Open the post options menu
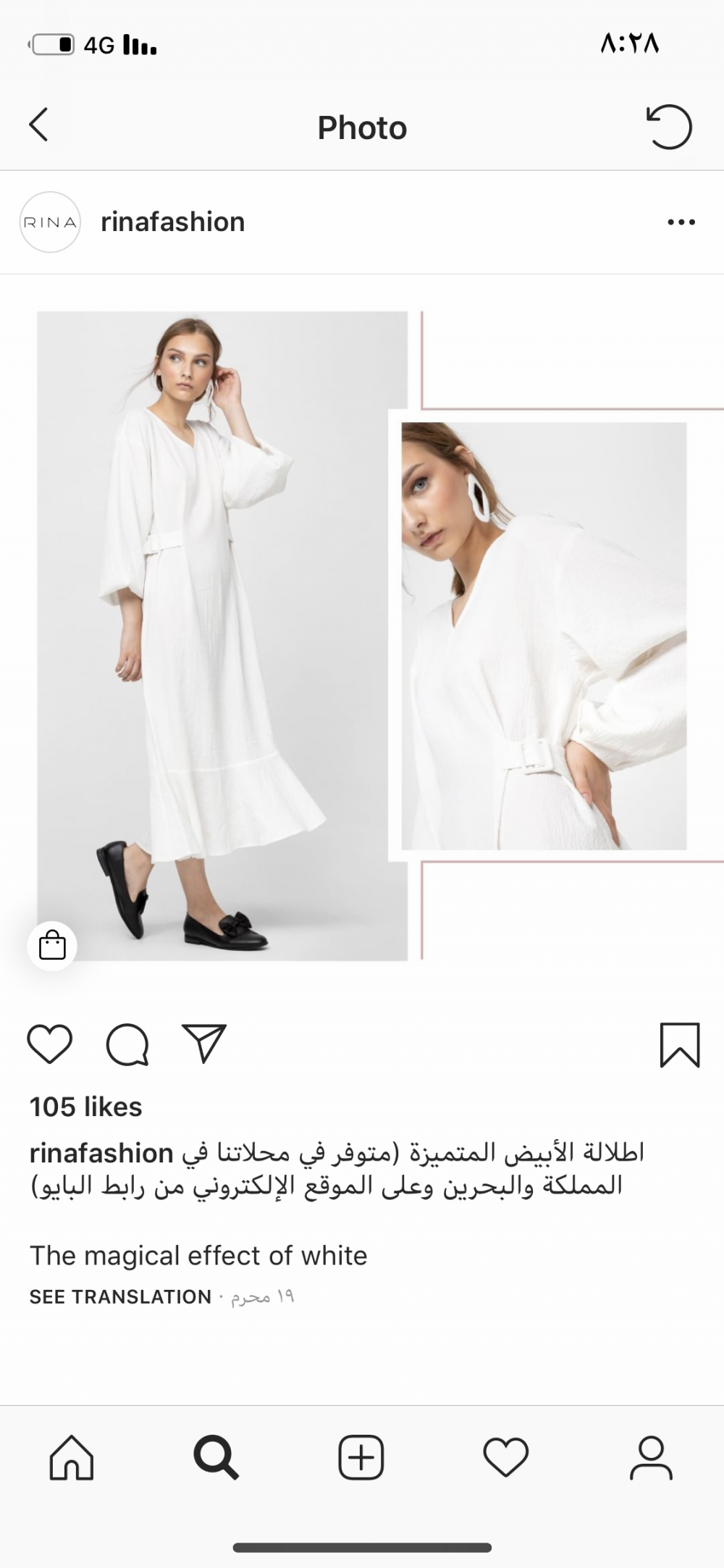This screenshot has width=724, height=1568. tap(681, 222)
